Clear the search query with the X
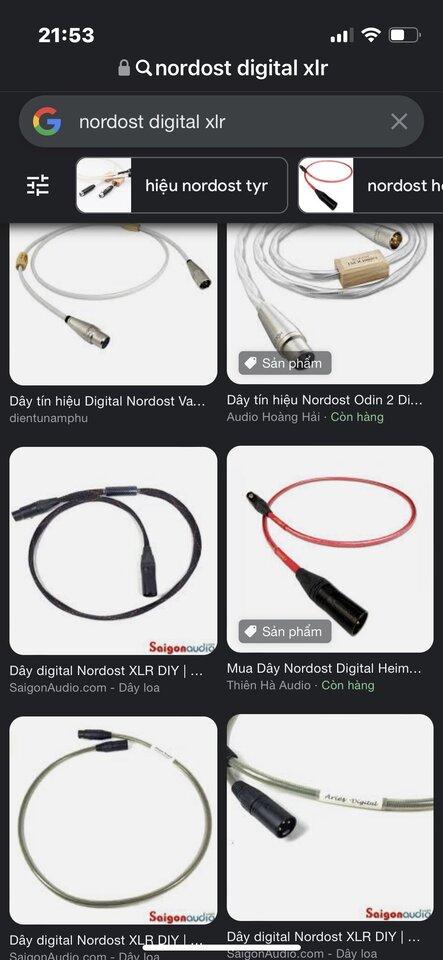Viewport: 443px width, 960px height. (399, 121)
